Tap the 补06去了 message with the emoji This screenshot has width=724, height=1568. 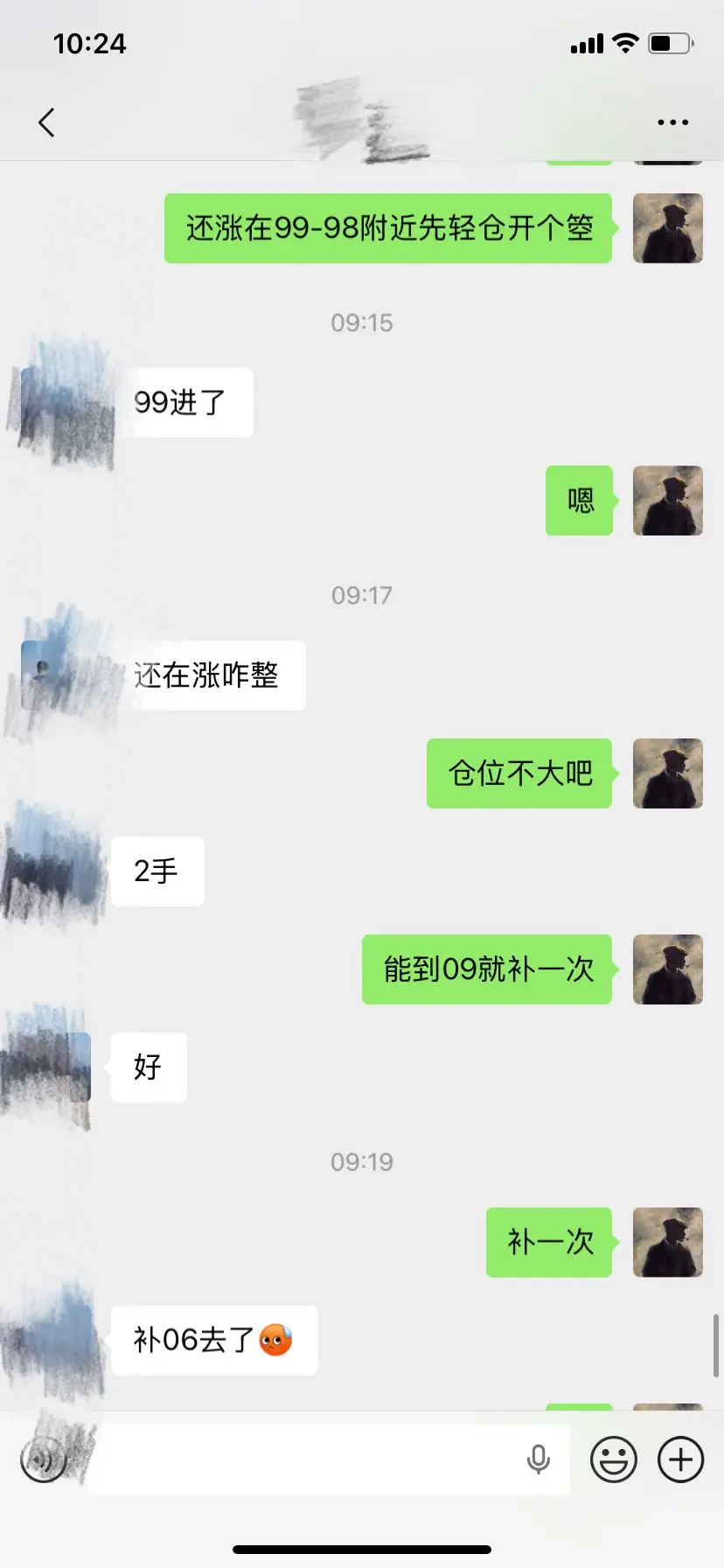pyautogui.click(x=214, y=1340)
